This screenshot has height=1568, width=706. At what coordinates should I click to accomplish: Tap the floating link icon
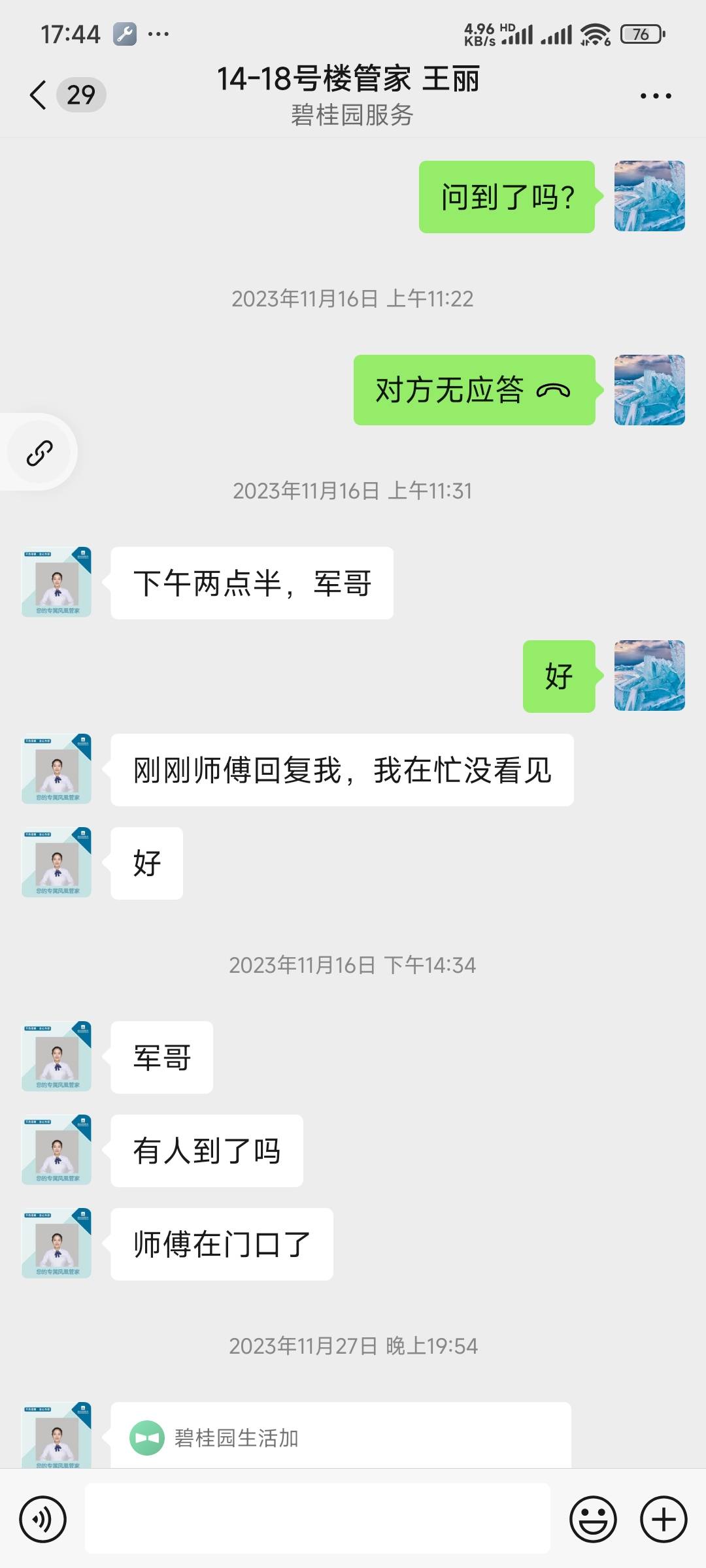point(39,452)
